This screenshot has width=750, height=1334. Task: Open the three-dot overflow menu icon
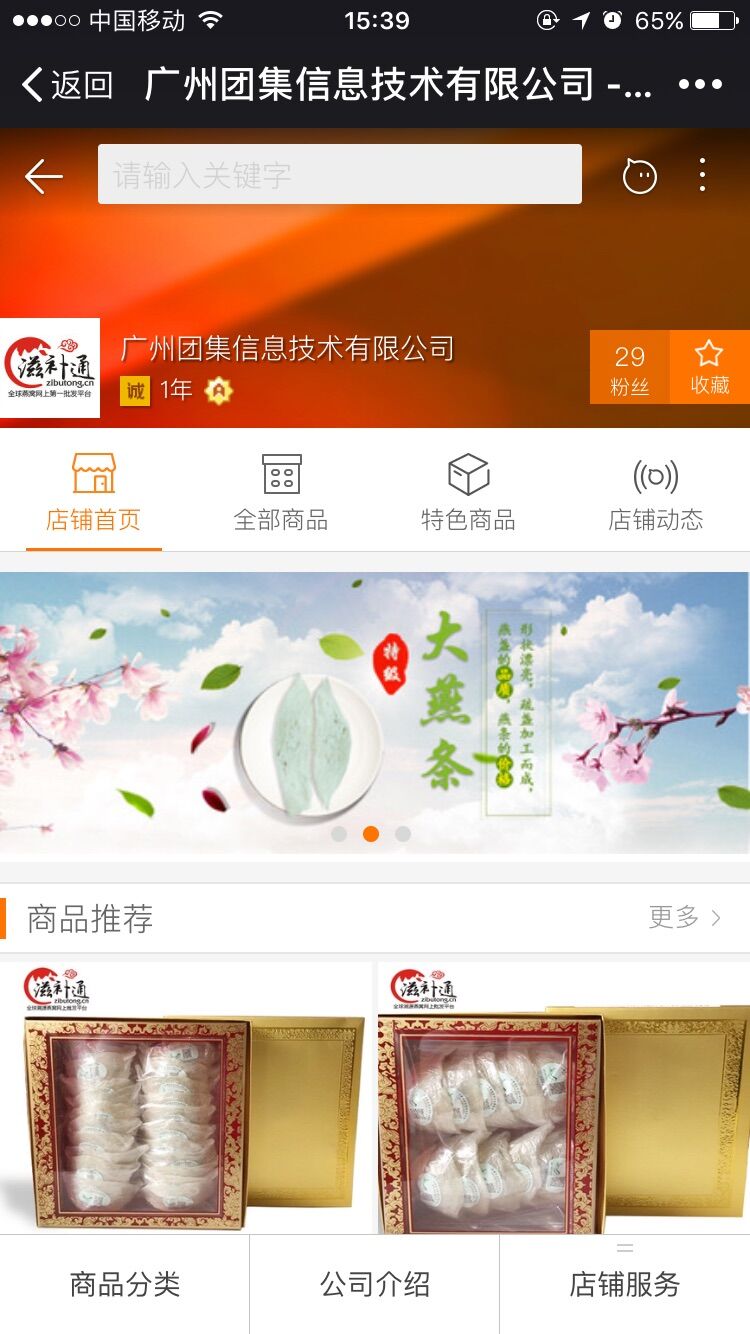pos(704,174)
